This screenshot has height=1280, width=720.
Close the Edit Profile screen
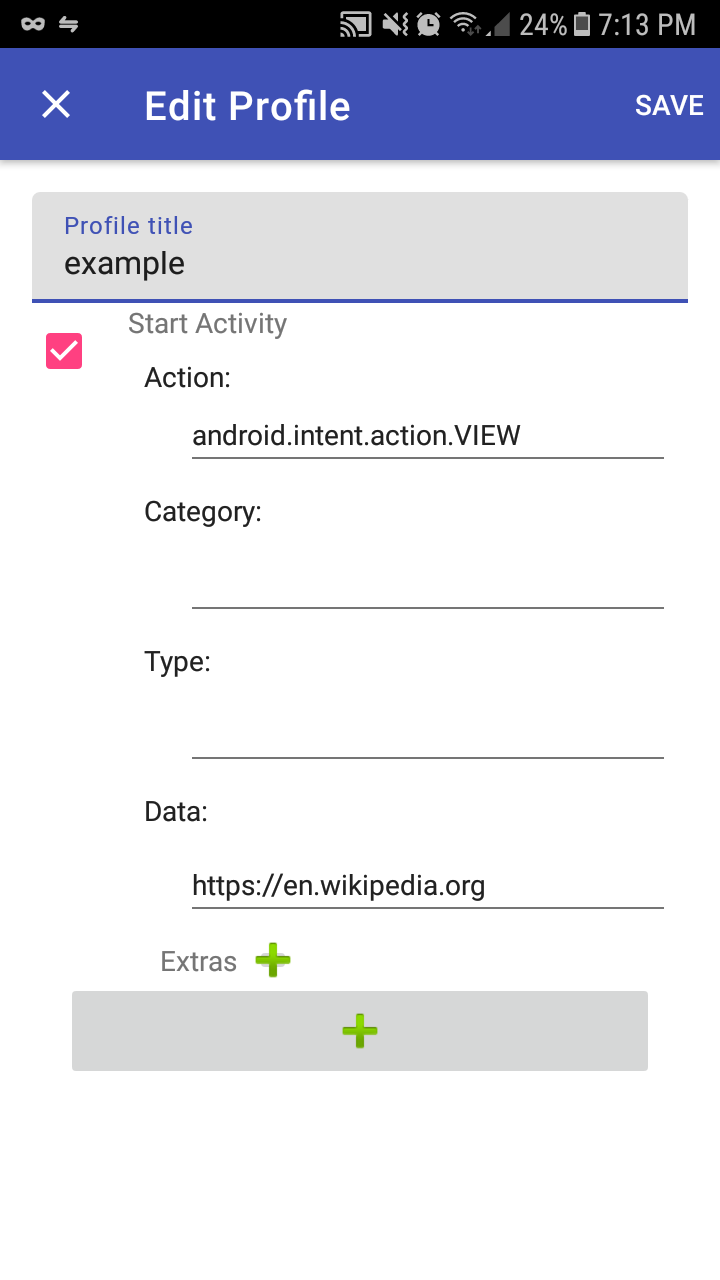pyautogui.click(x=56, y=105)
